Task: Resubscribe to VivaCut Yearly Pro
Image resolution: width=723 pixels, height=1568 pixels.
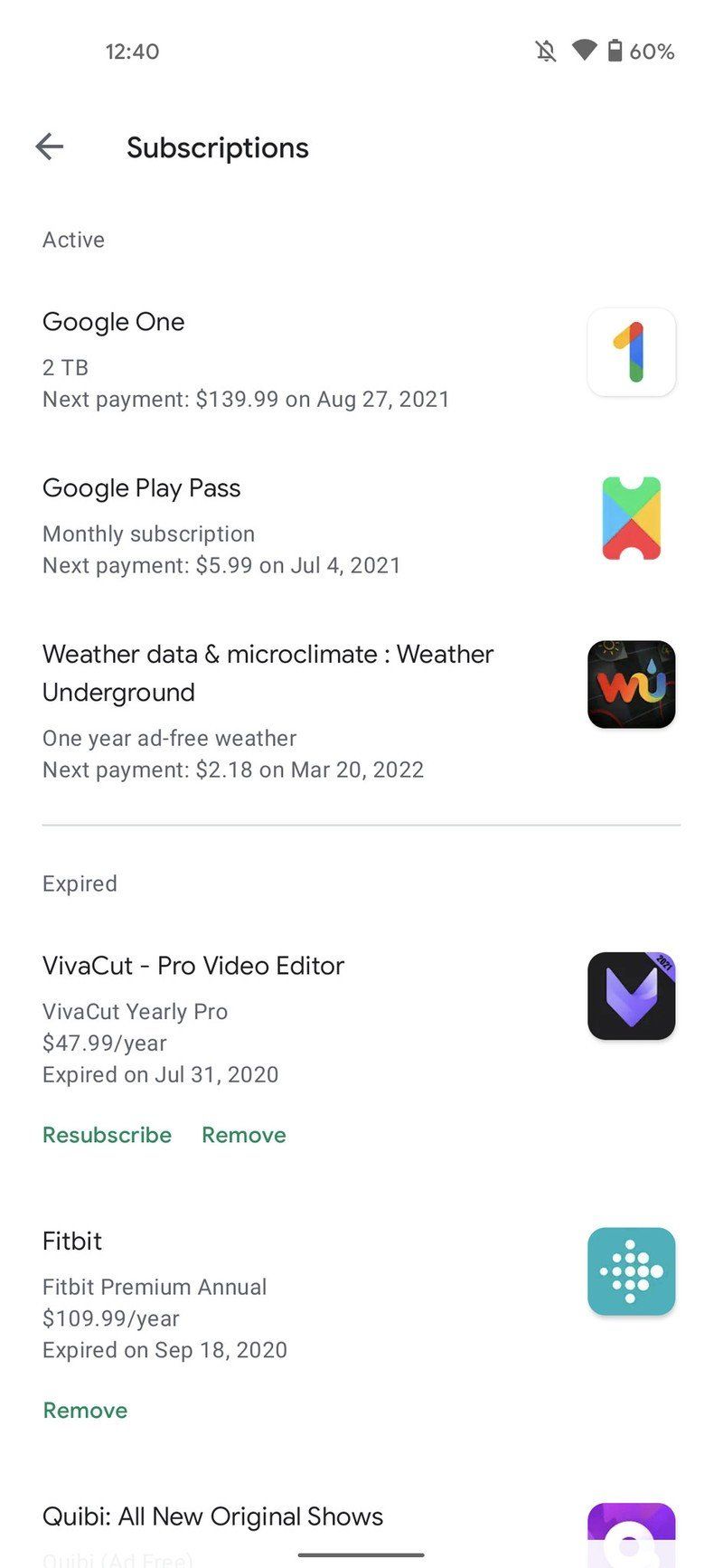Action: 107,1135
